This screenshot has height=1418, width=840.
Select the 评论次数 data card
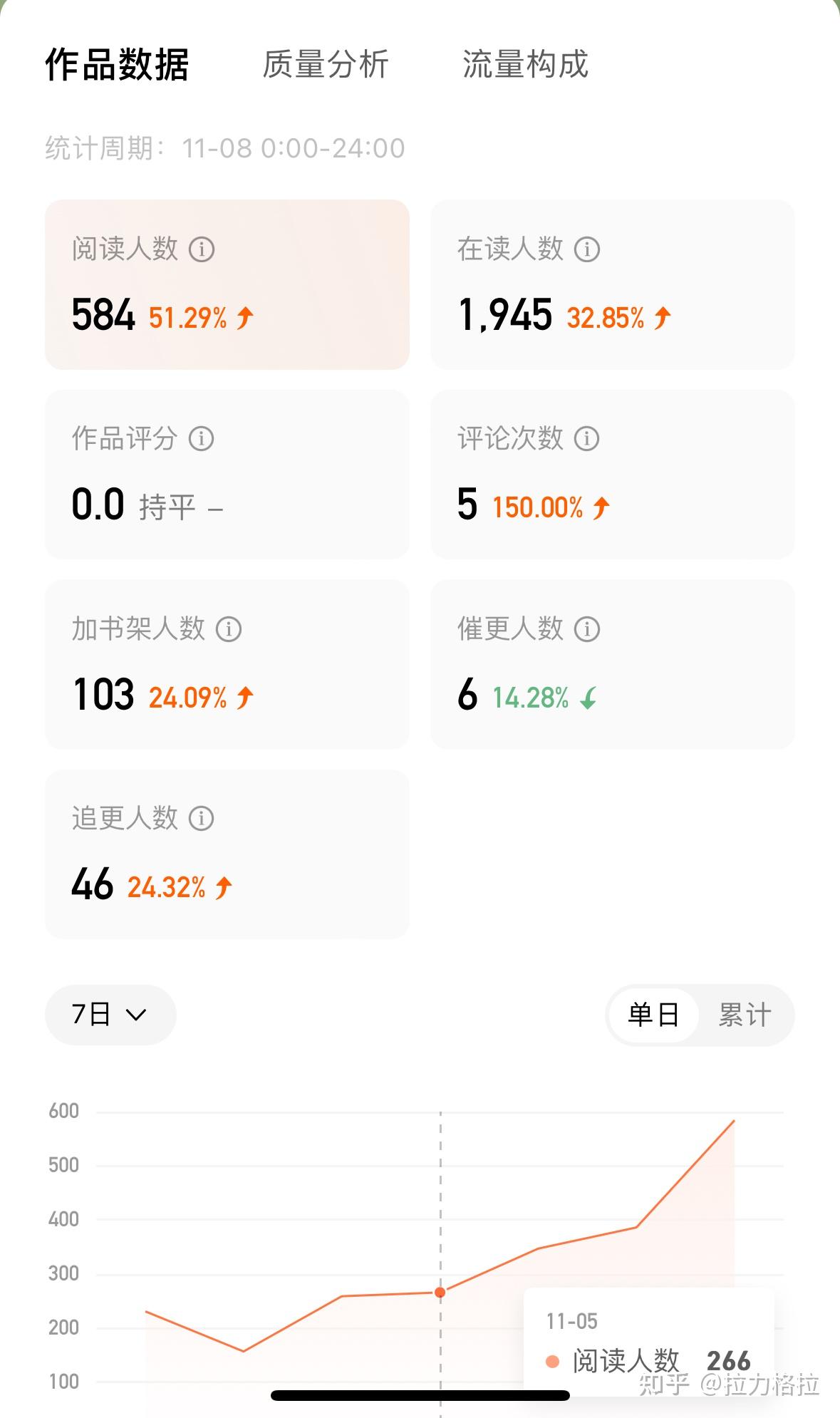[613, 474]
